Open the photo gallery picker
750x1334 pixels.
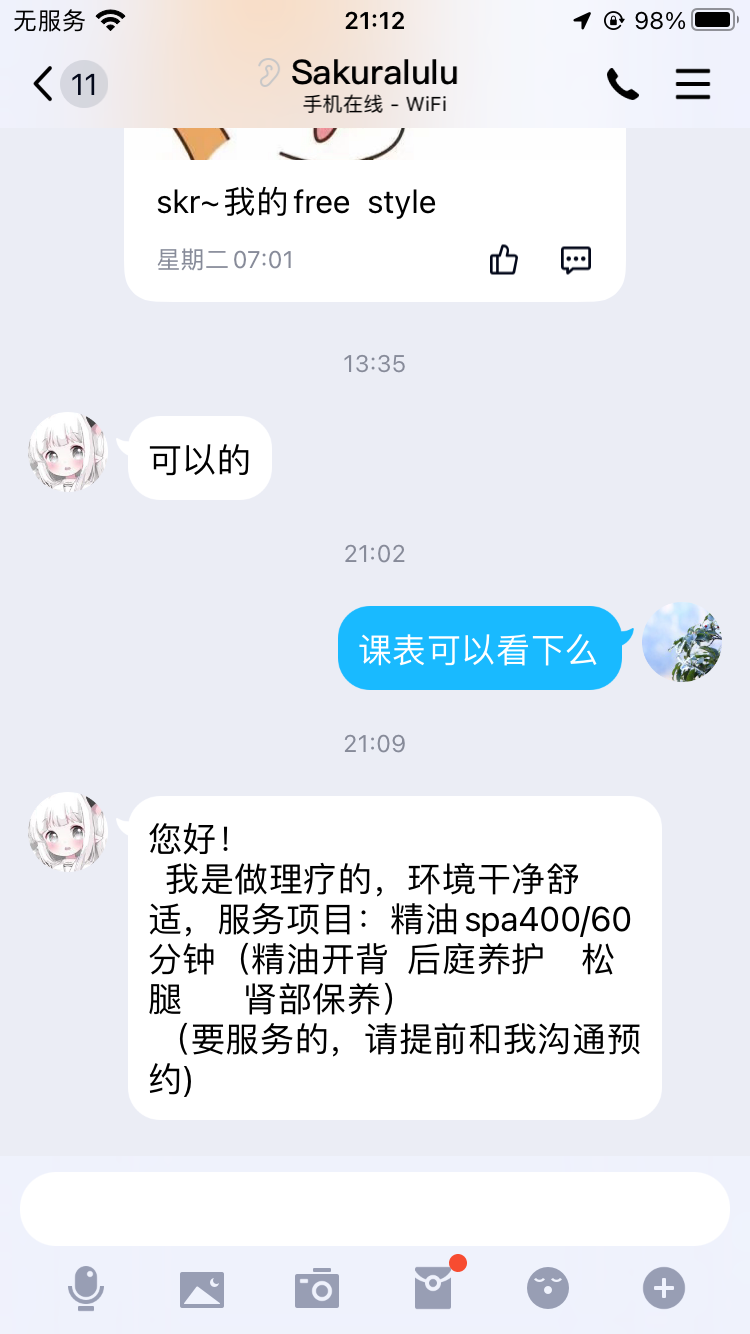point(202,1288)
